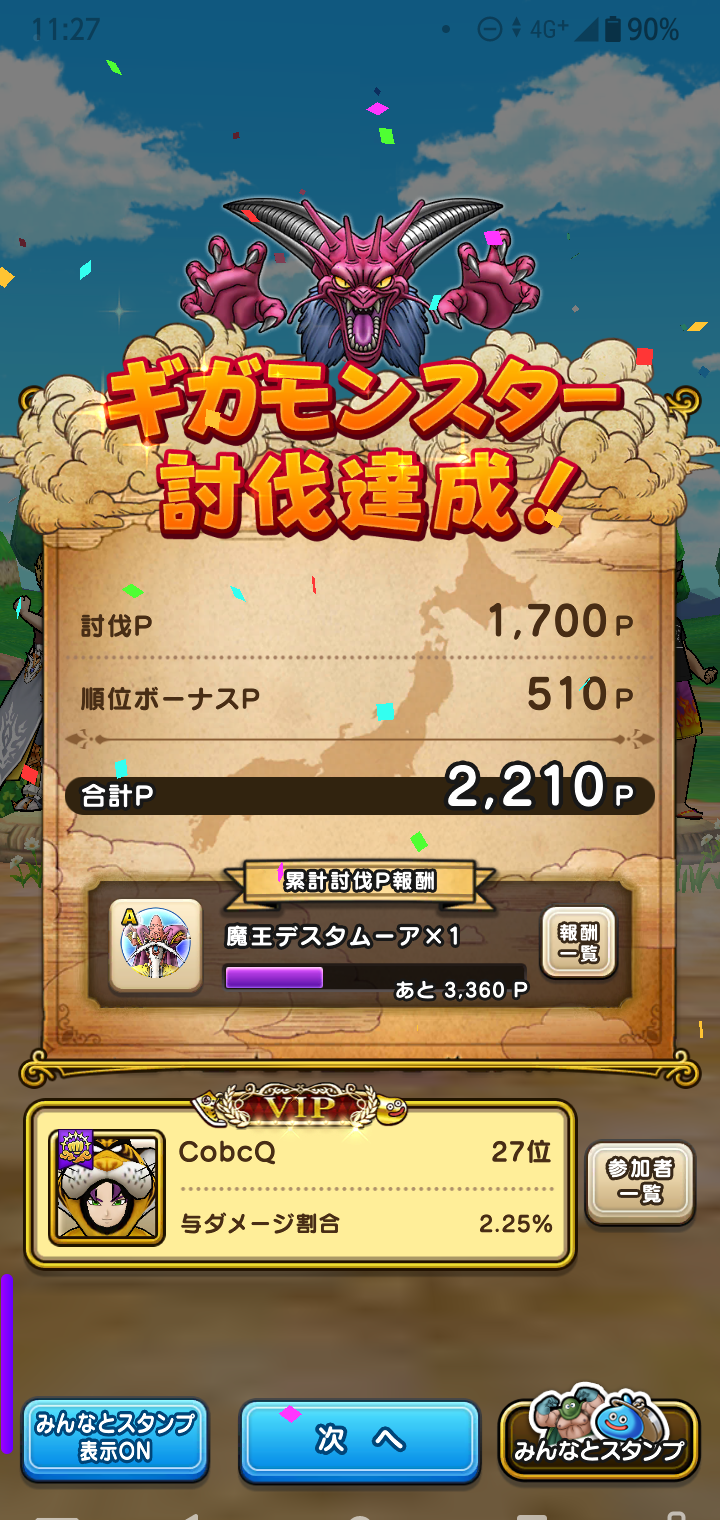Viewport: 720px width, 1520px height.
Task: Open the 参加者一覧 participants list
Action: 640,1183
